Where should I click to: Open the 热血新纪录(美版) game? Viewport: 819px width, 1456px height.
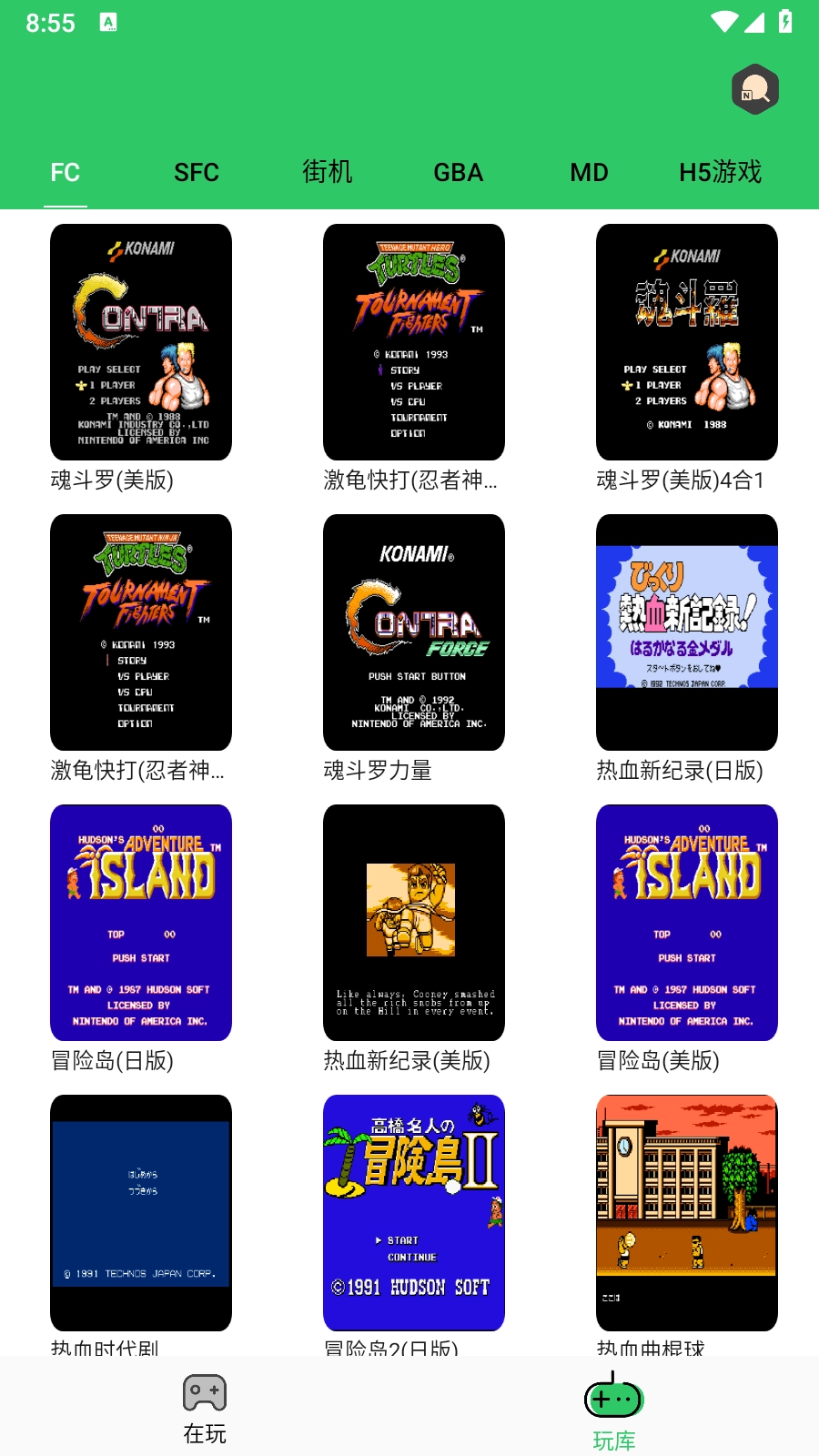tap(414, 923)
